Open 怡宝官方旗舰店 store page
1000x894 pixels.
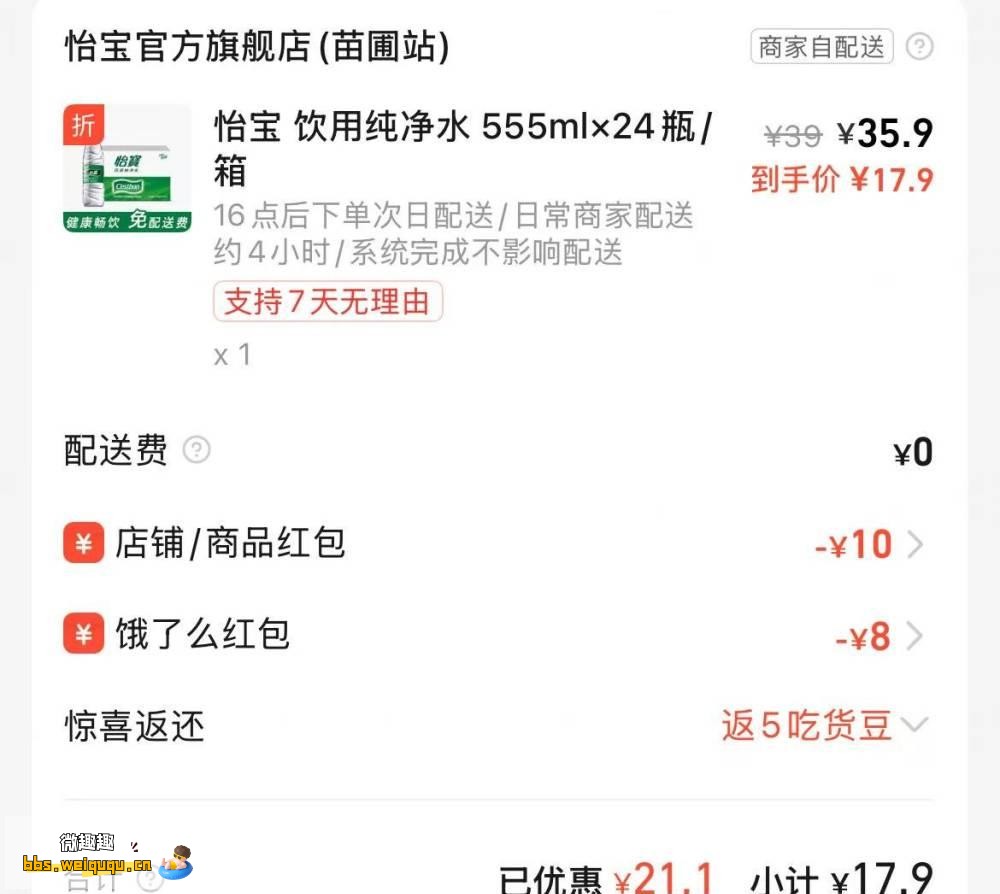257,46
